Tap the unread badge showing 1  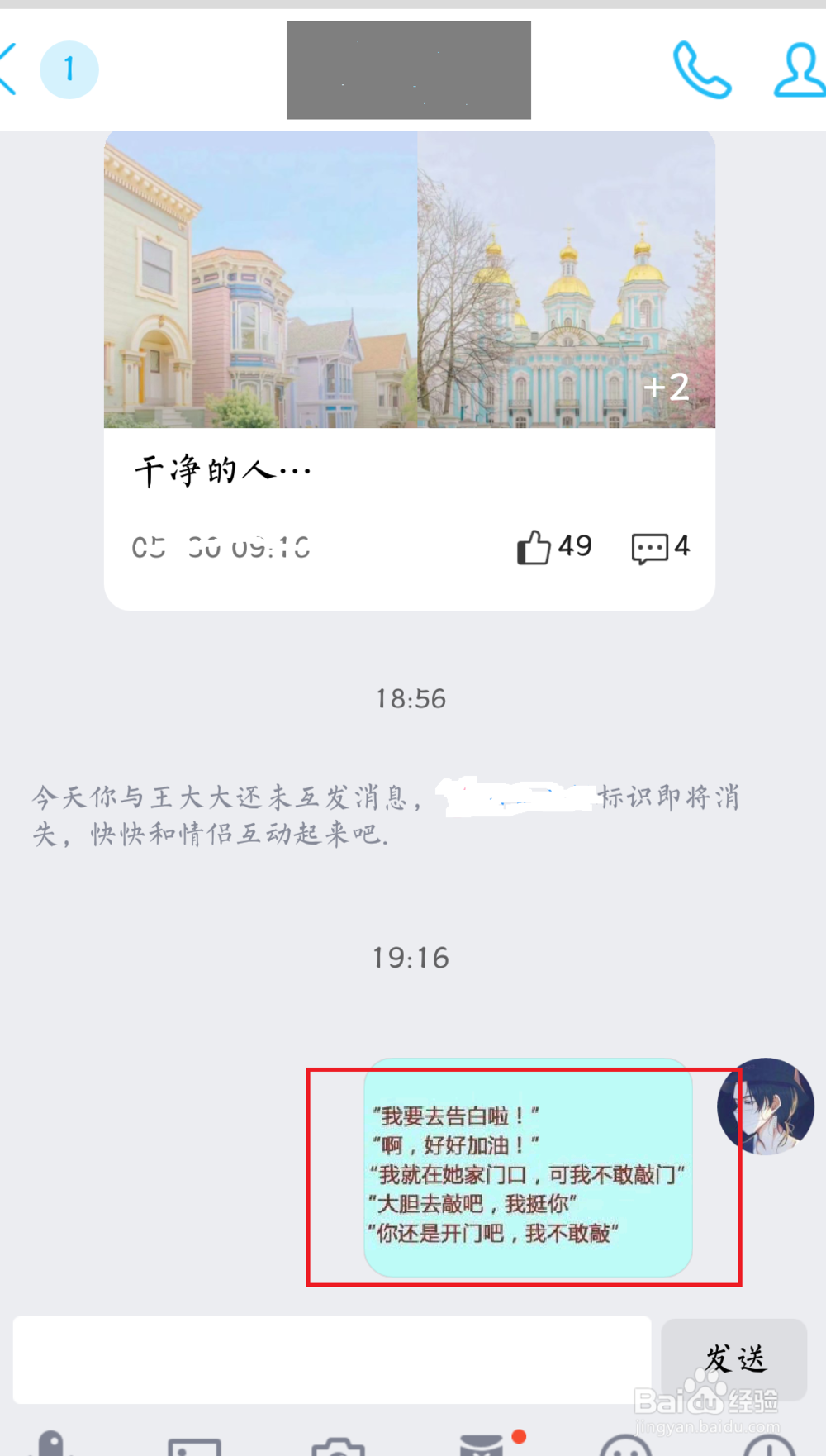(x=69, y=69)
